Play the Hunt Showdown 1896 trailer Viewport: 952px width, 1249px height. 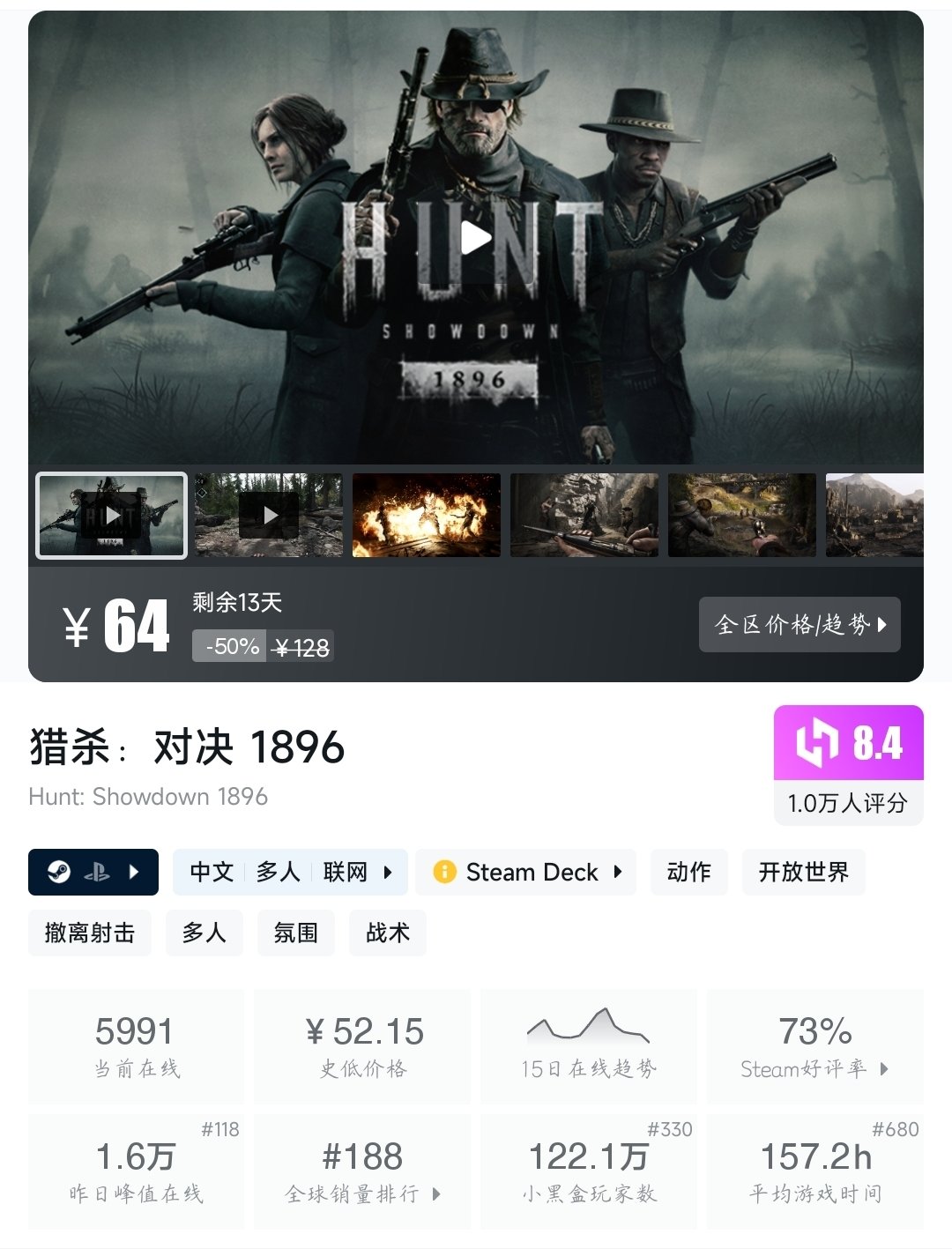point(476,237)
